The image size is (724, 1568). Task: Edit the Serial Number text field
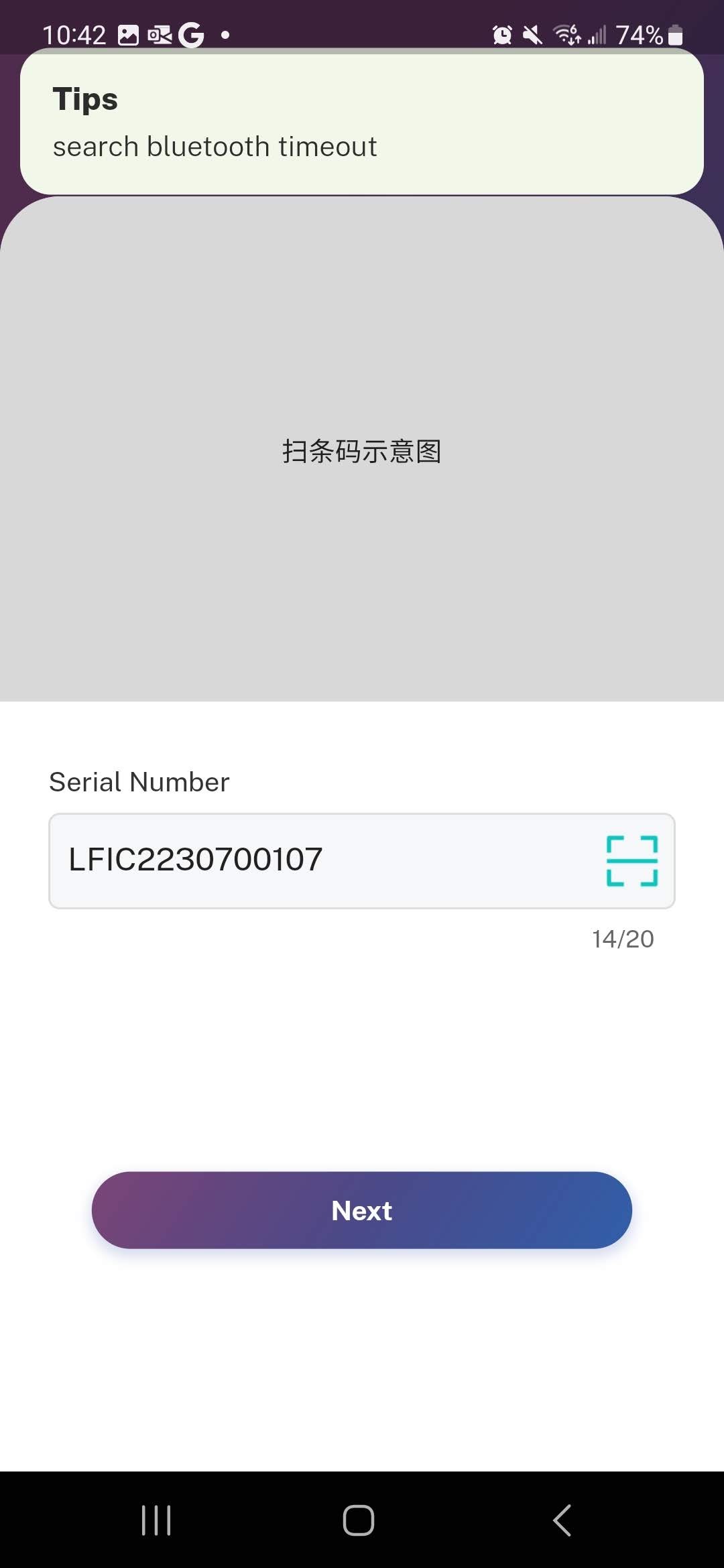322,861
